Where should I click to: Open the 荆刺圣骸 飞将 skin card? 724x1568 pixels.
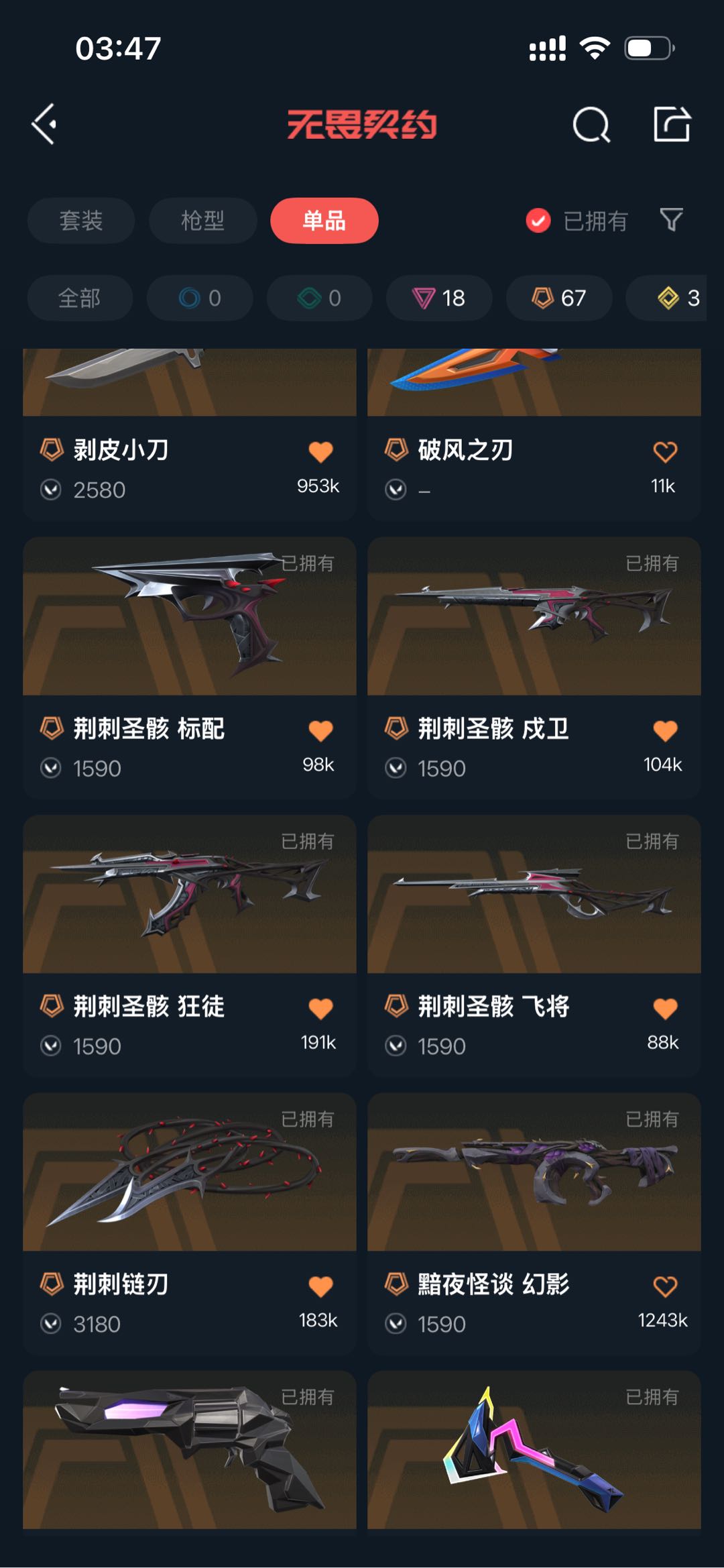pyautogui.click(x=534, y=946)
